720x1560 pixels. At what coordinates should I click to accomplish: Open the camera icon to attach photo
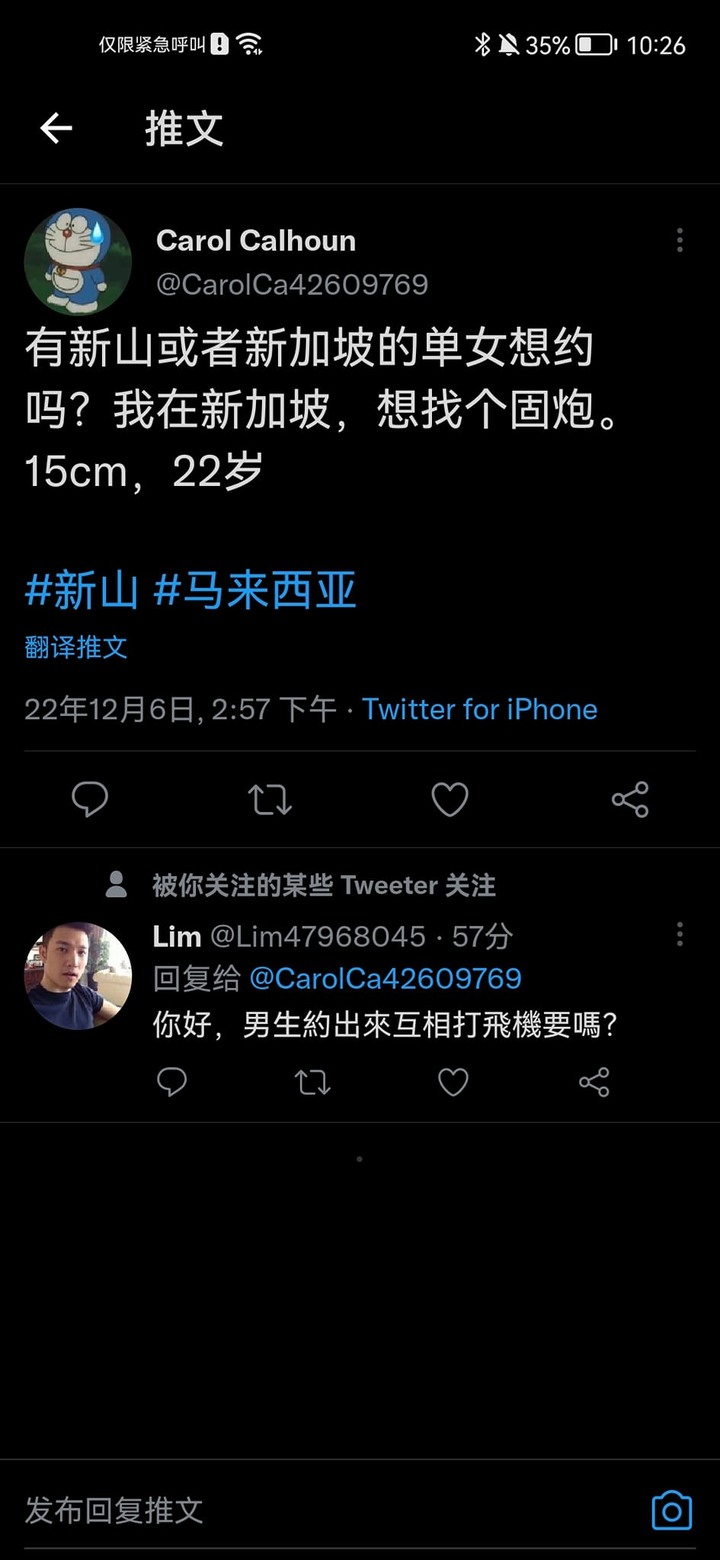pos(671,1510)
